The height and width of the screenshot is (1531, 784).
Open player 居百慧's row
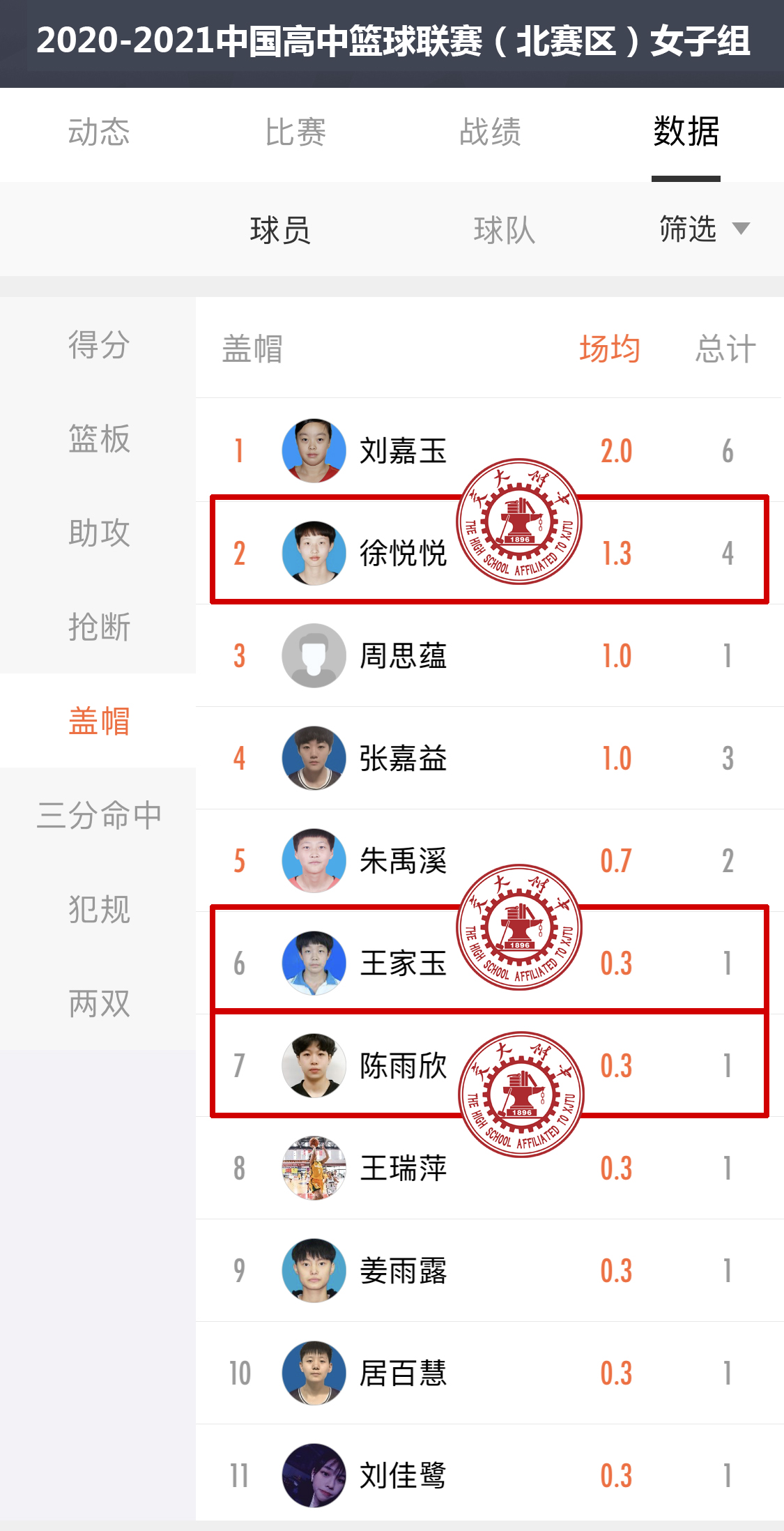tap(403, 1373)
